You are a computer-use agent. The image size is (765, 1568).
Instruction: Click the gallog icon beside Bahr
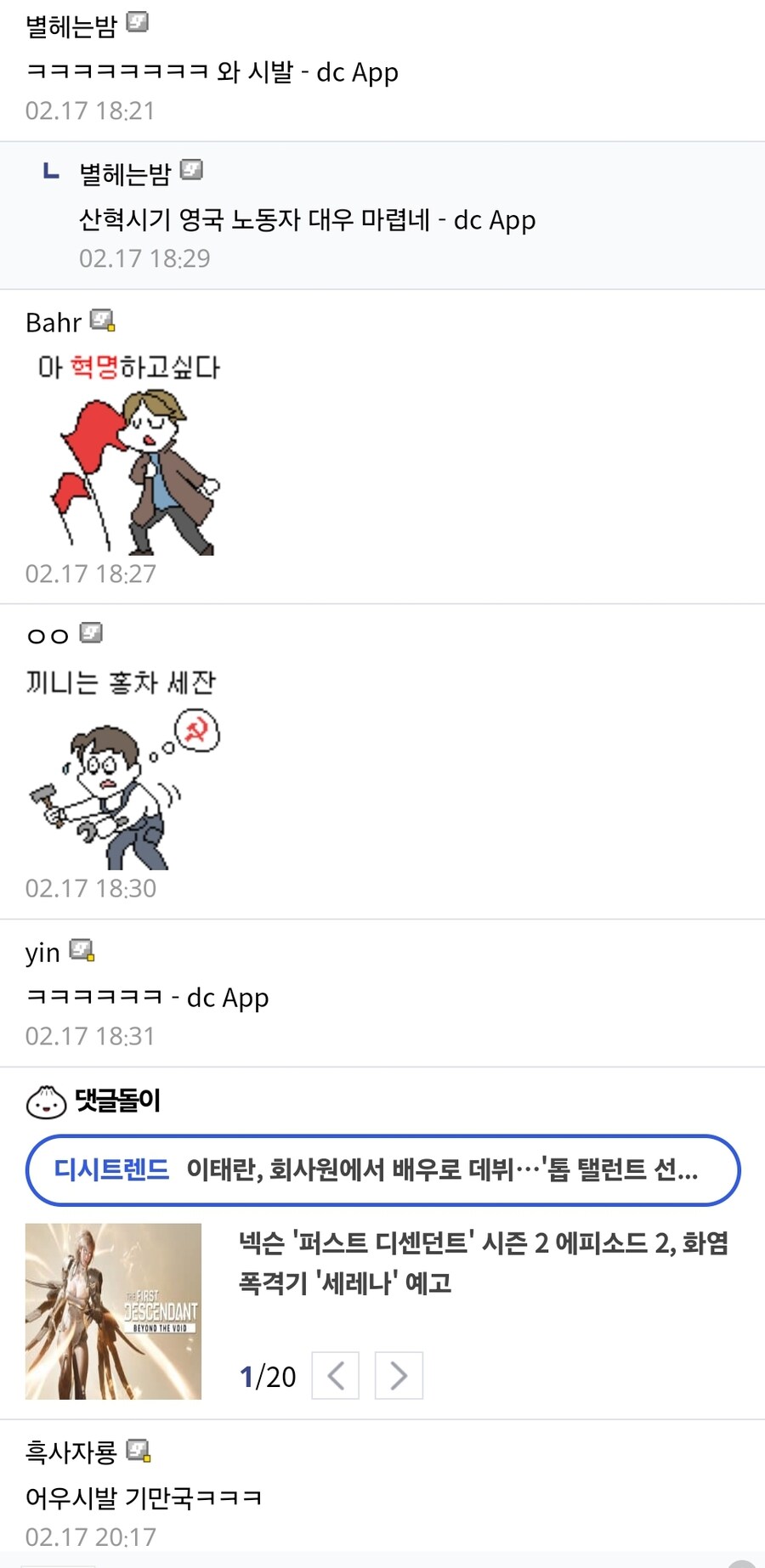pyautogui.click(x=103, y=321)
